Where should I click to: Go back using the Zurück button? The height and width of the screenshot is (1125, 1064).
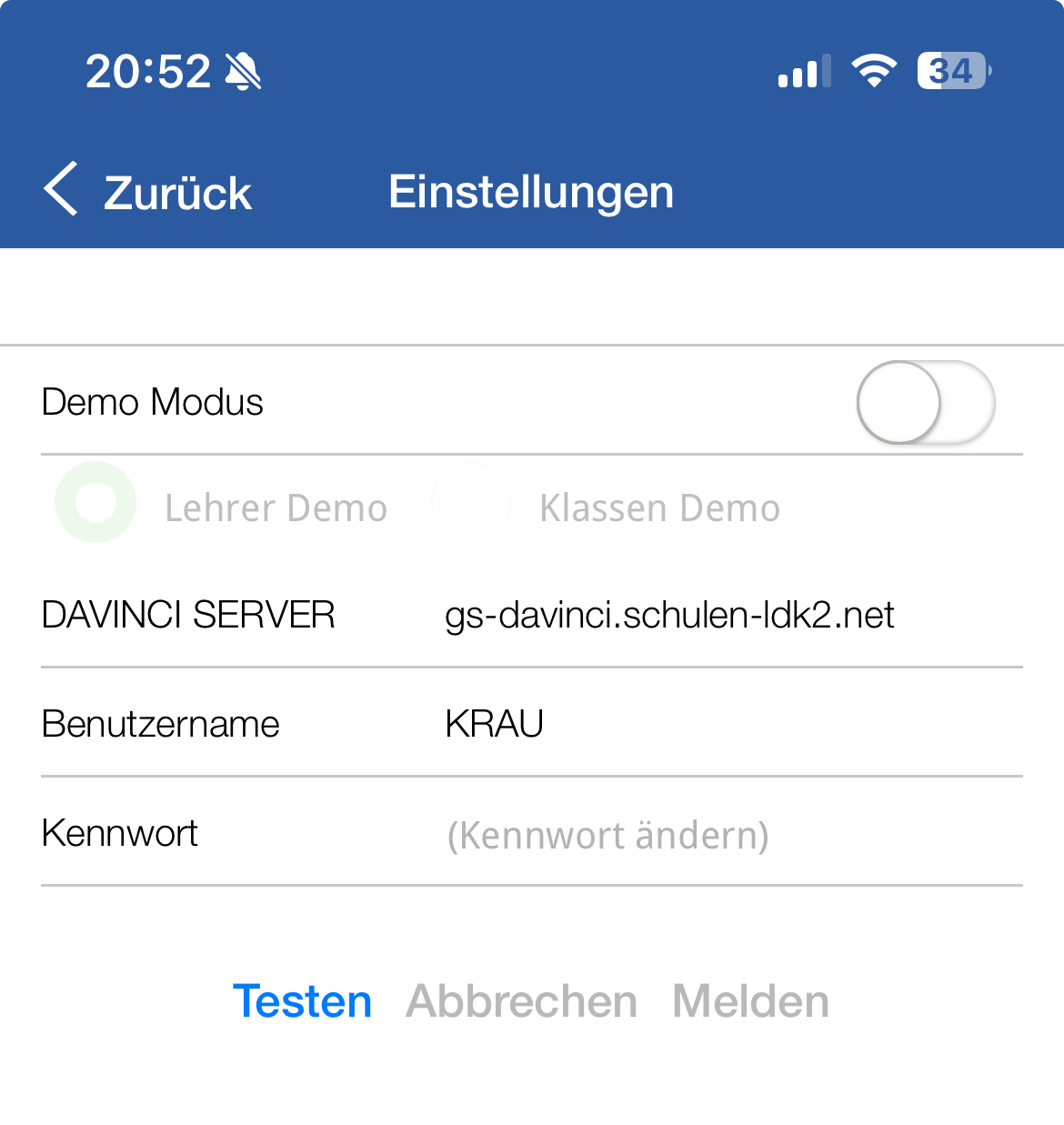point(148,192)
